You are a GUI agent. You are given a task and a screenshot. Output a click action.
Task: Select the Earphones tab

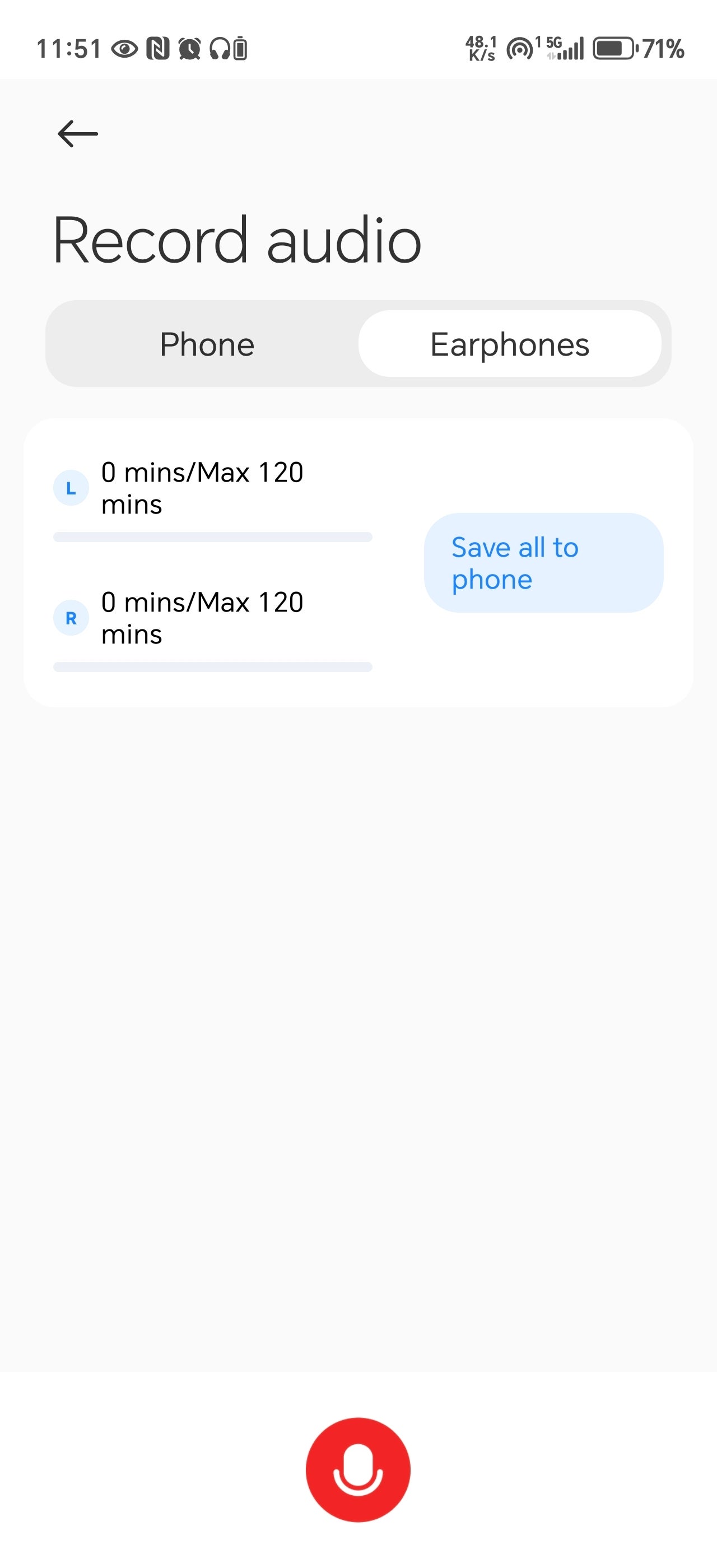point(509,344)
